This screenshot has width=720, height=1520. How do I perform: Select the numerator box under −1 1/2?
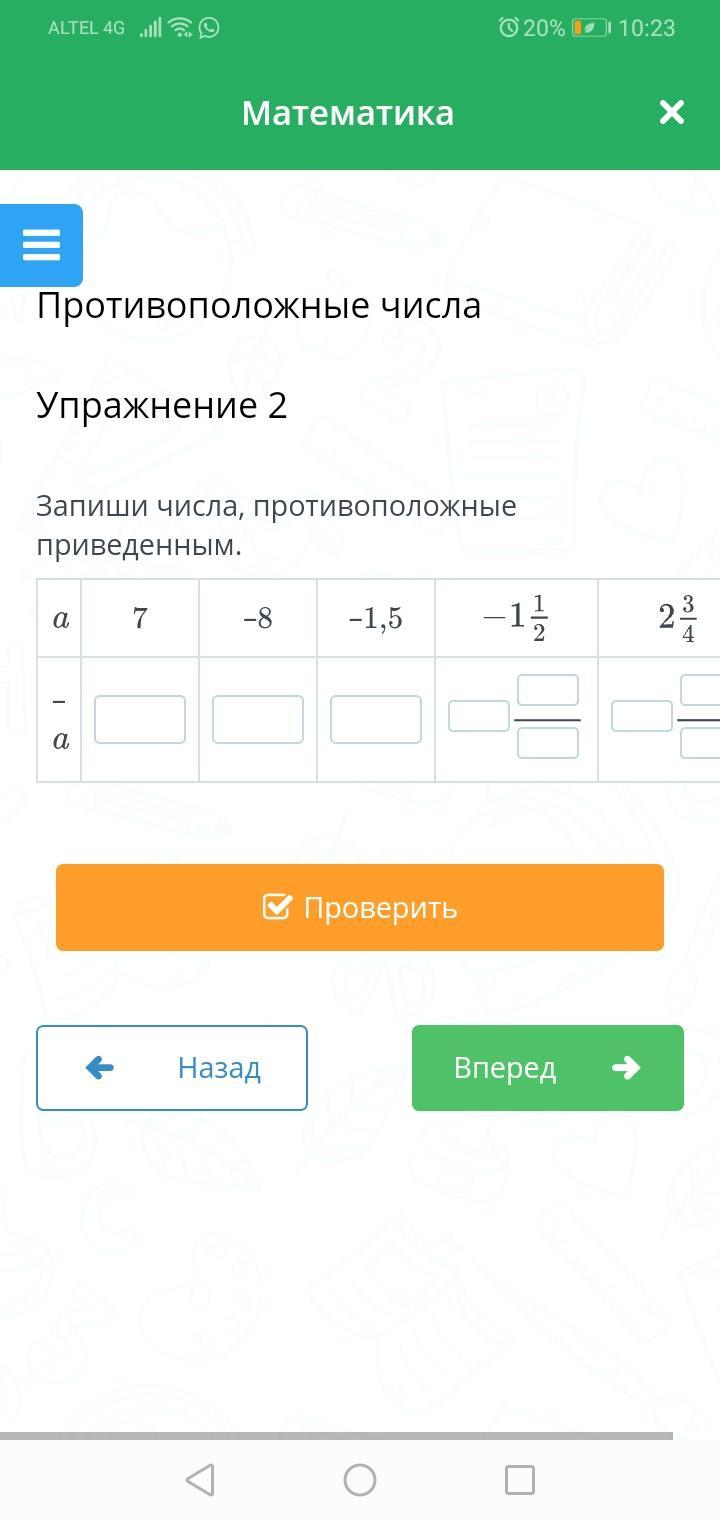[548, 690]
